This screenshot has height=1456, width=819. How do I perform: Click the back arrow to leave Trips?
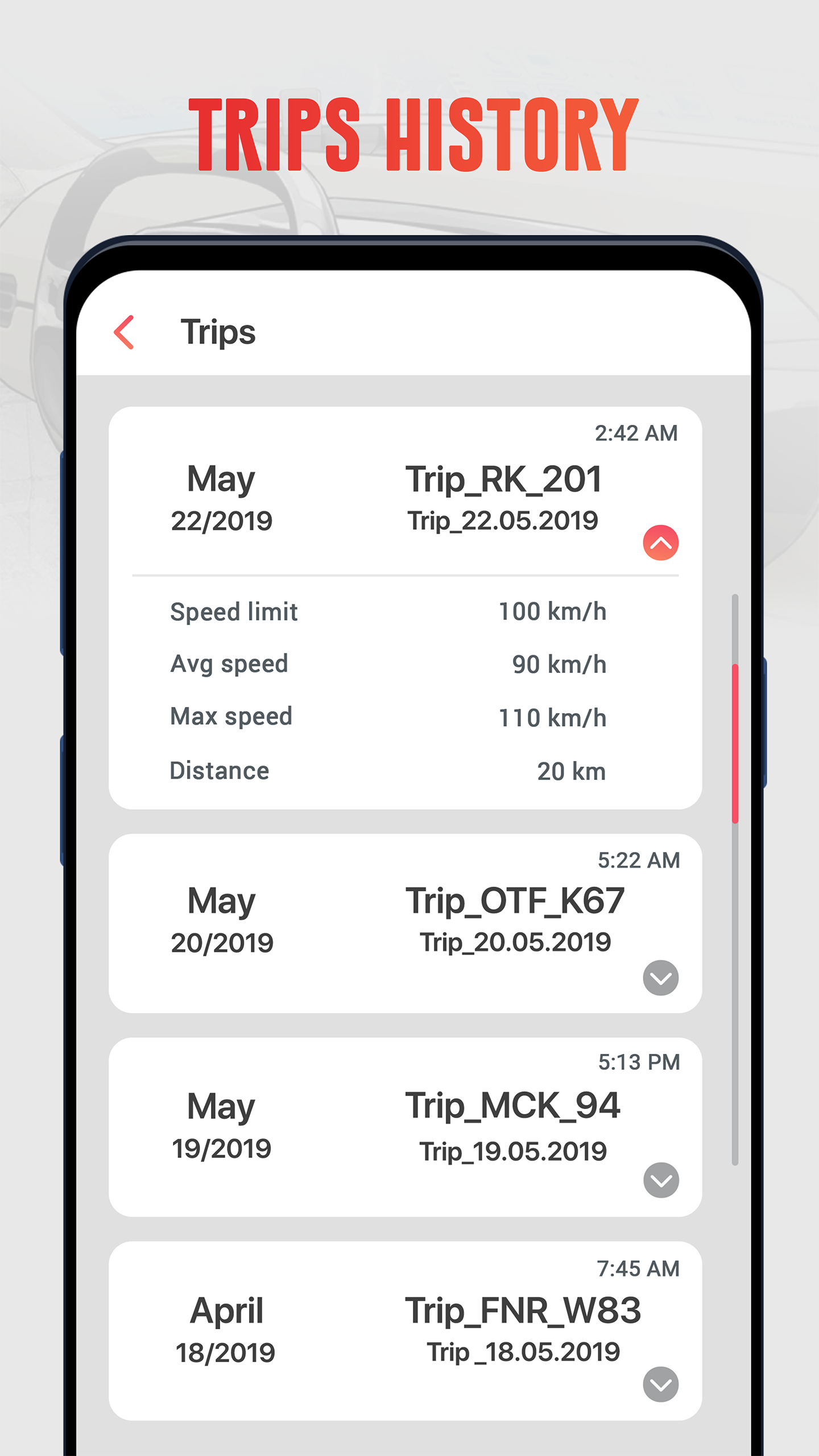point(125,333)
